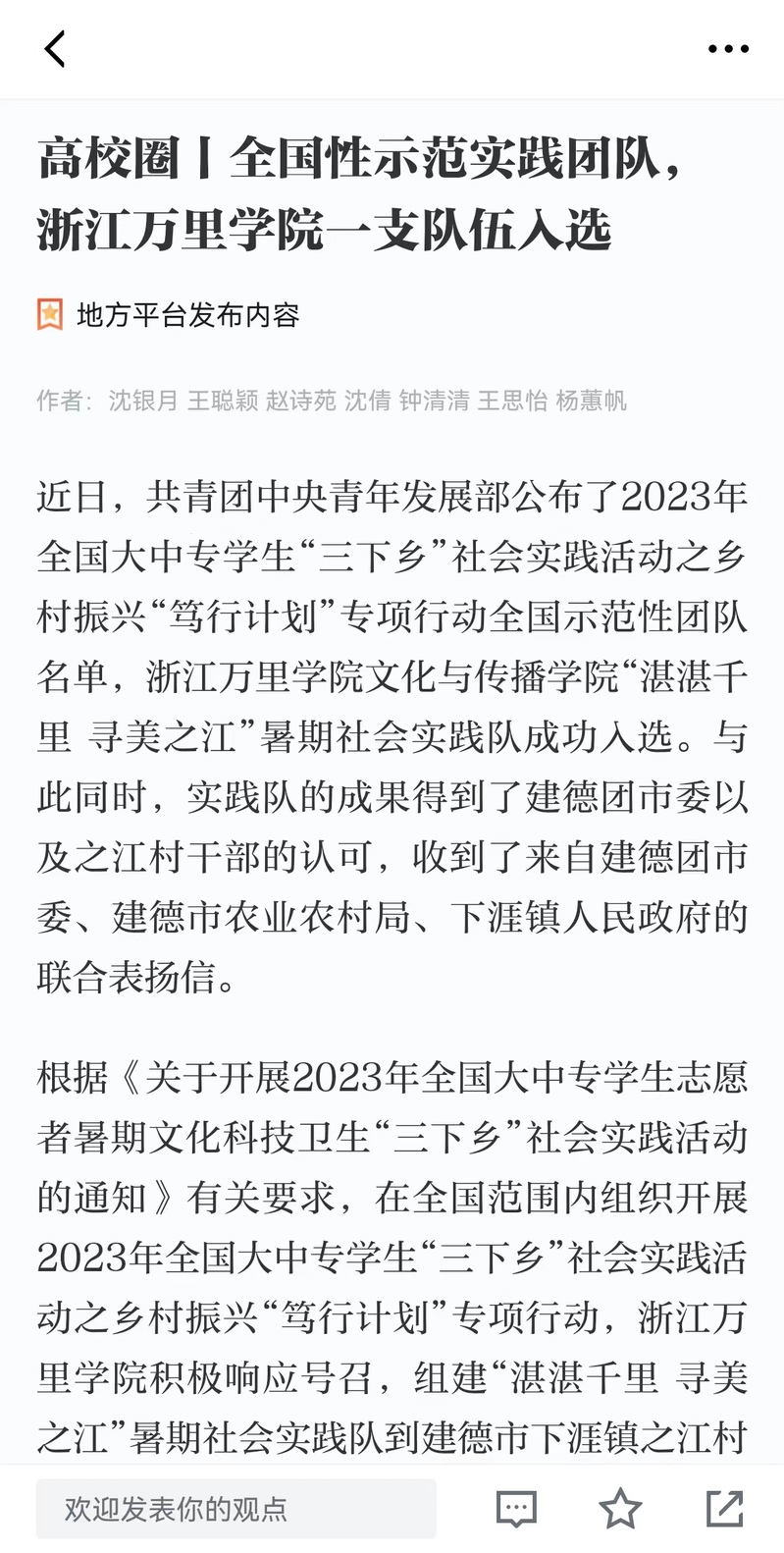Screen dimensions: 784x1553
Task: Open the three-dot overflow menu
Action: point(728,49)
